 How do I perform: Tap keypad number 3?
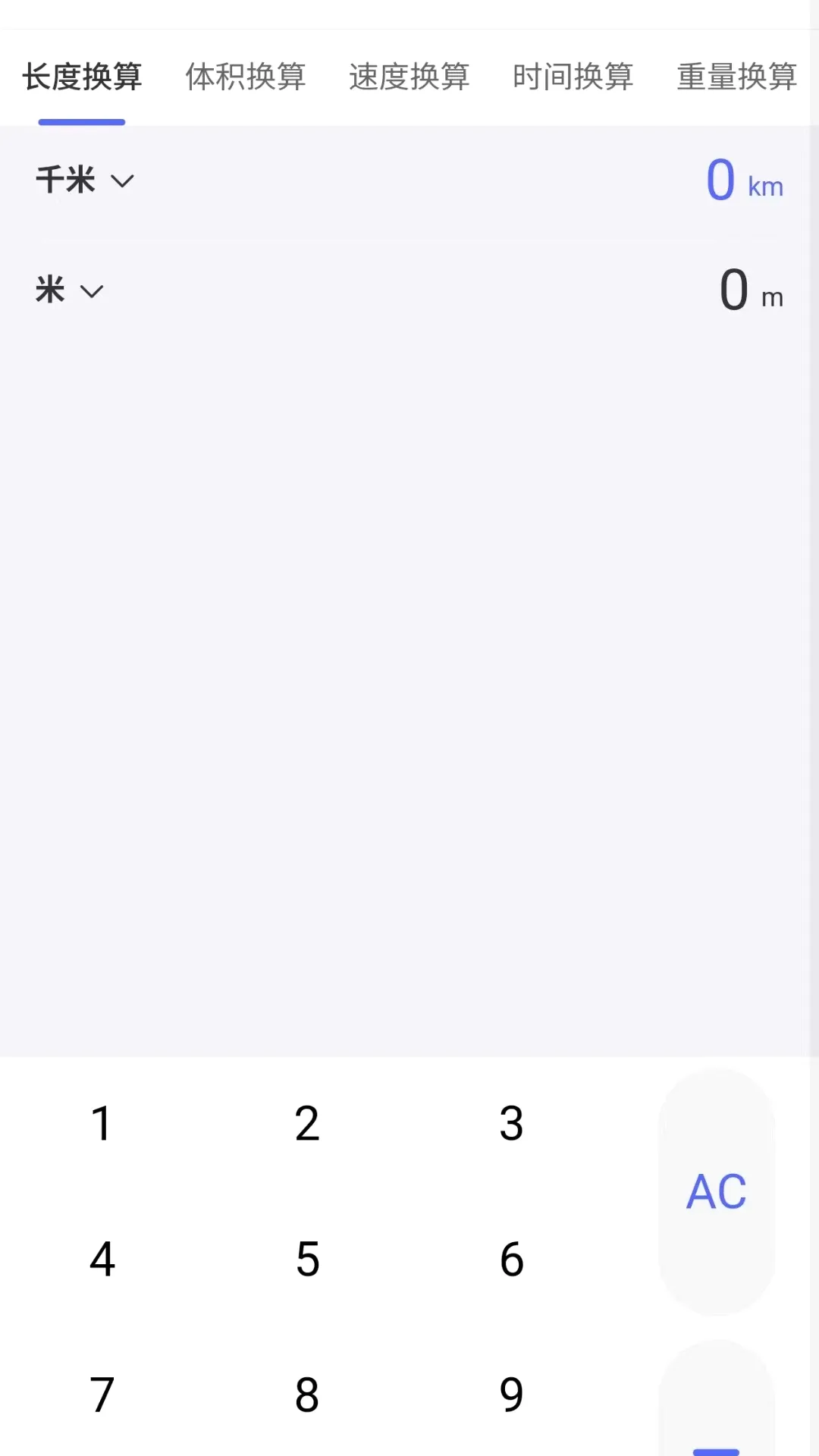(512, 1124)
